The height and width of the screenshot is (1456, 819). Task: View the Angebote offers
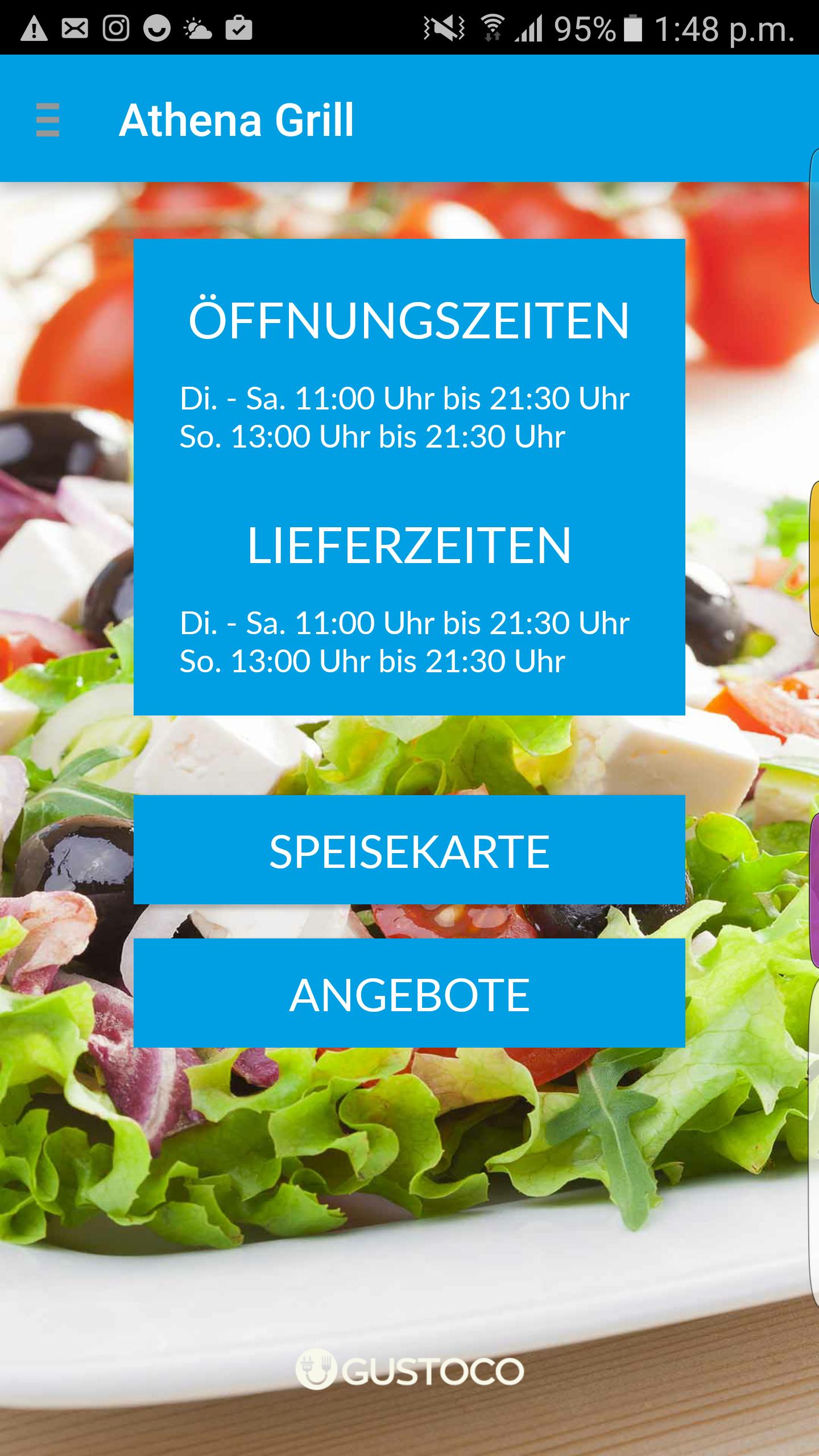pyautogui.click(x=409, y=994)
